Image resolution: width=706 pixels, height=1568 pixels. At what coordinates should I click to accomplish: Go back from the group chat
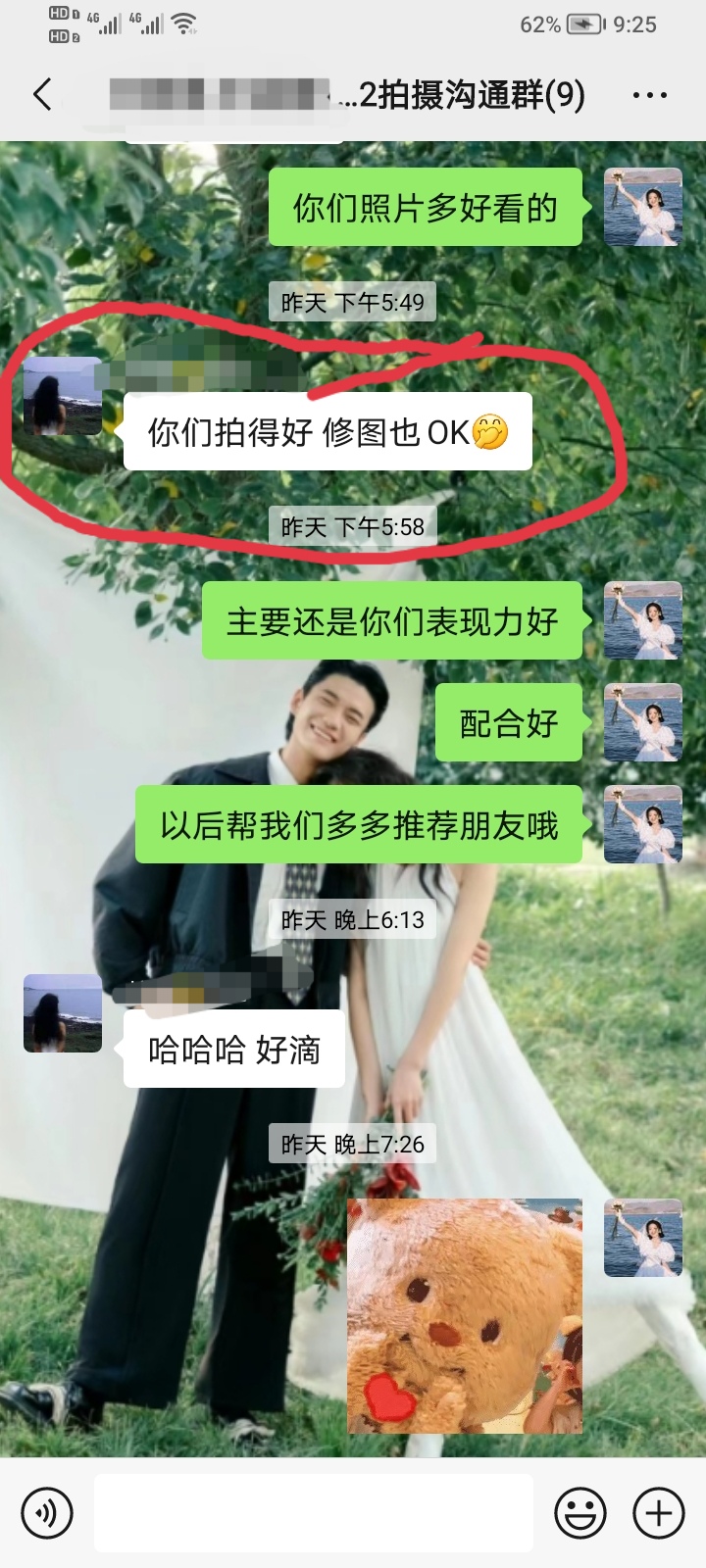pyautogui.click(x=42, y=95)
